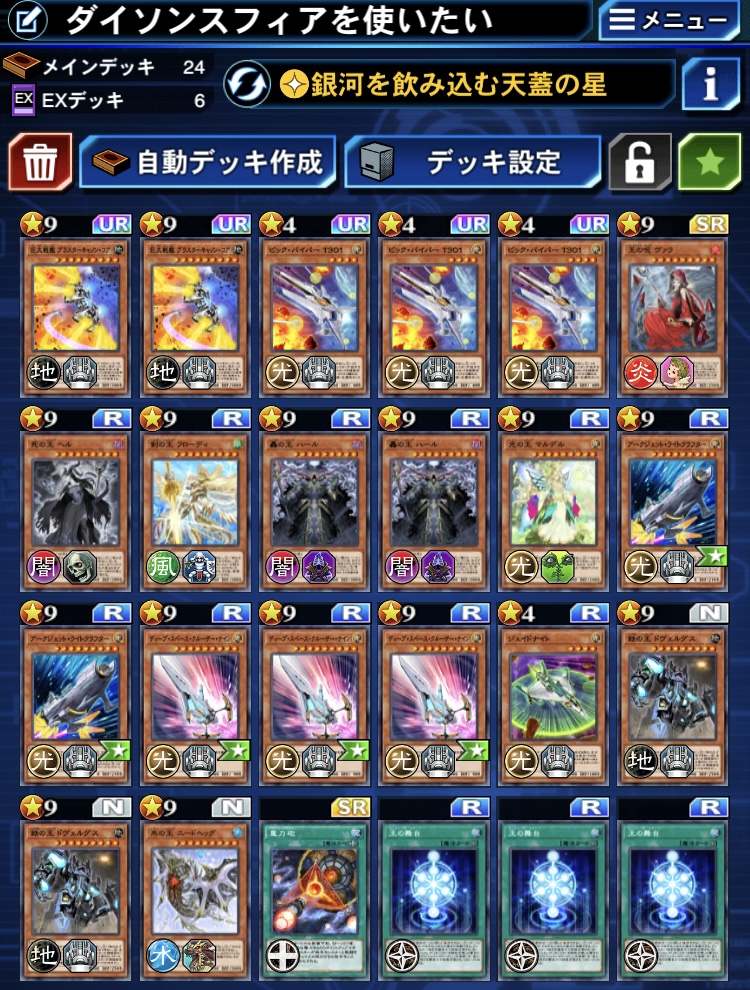
Task: Tap the green star favorite button
Action: [x=709, y=162]
